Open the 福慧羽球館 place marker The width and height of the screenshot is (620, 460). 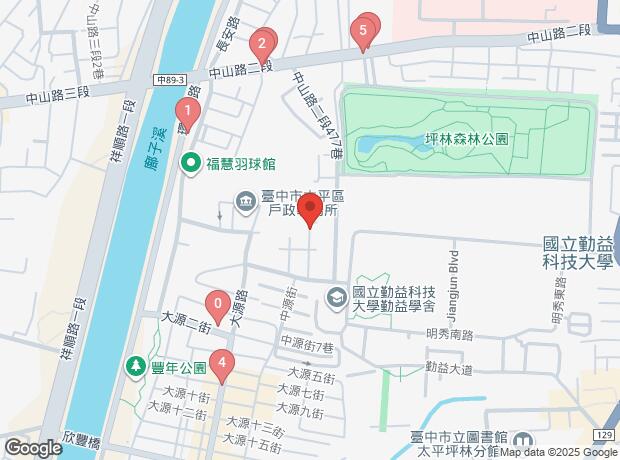point(188,162)
